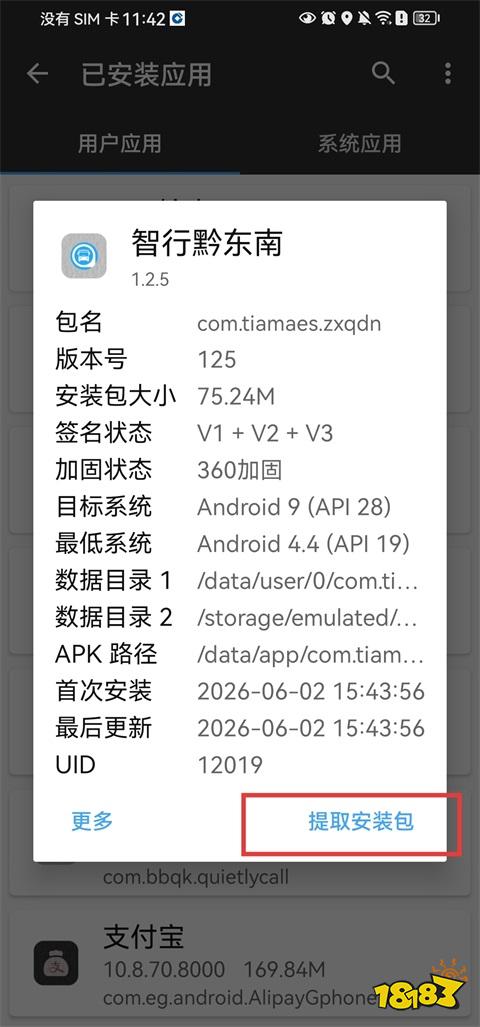Open the three-dot overflow menu
Screen dimensions: 480x1027
[x=448, y=73]
